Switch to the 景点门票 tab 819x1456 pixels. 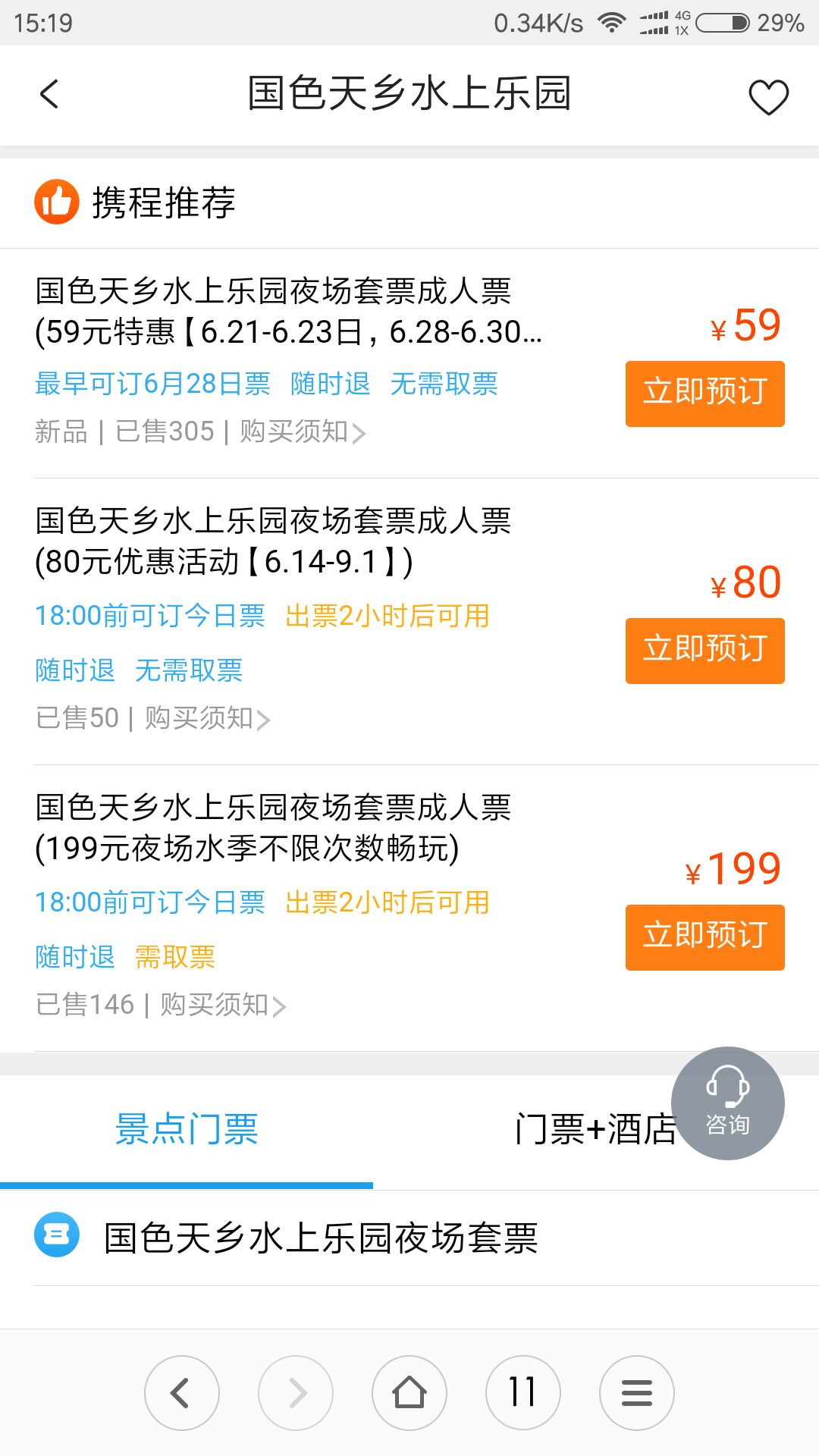click(x=187, y=1129)
